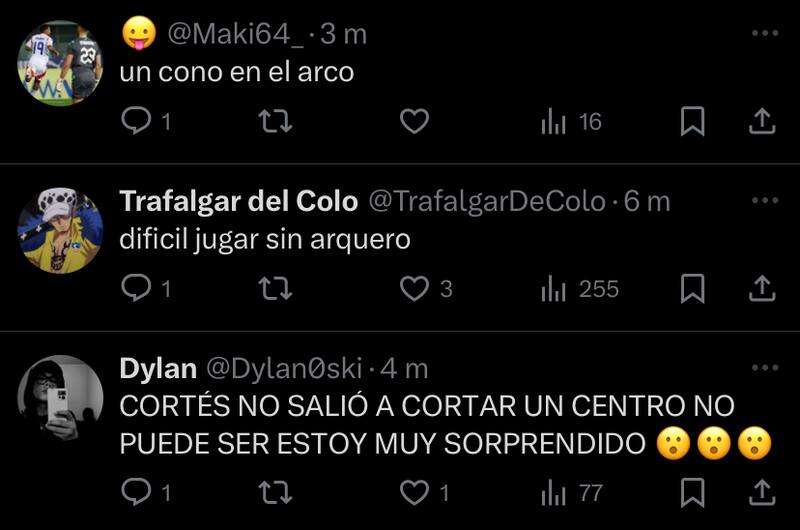The image size is (800, 530).
Task: Share @Maki64_'s tweet
Action: tap(761, 122)
